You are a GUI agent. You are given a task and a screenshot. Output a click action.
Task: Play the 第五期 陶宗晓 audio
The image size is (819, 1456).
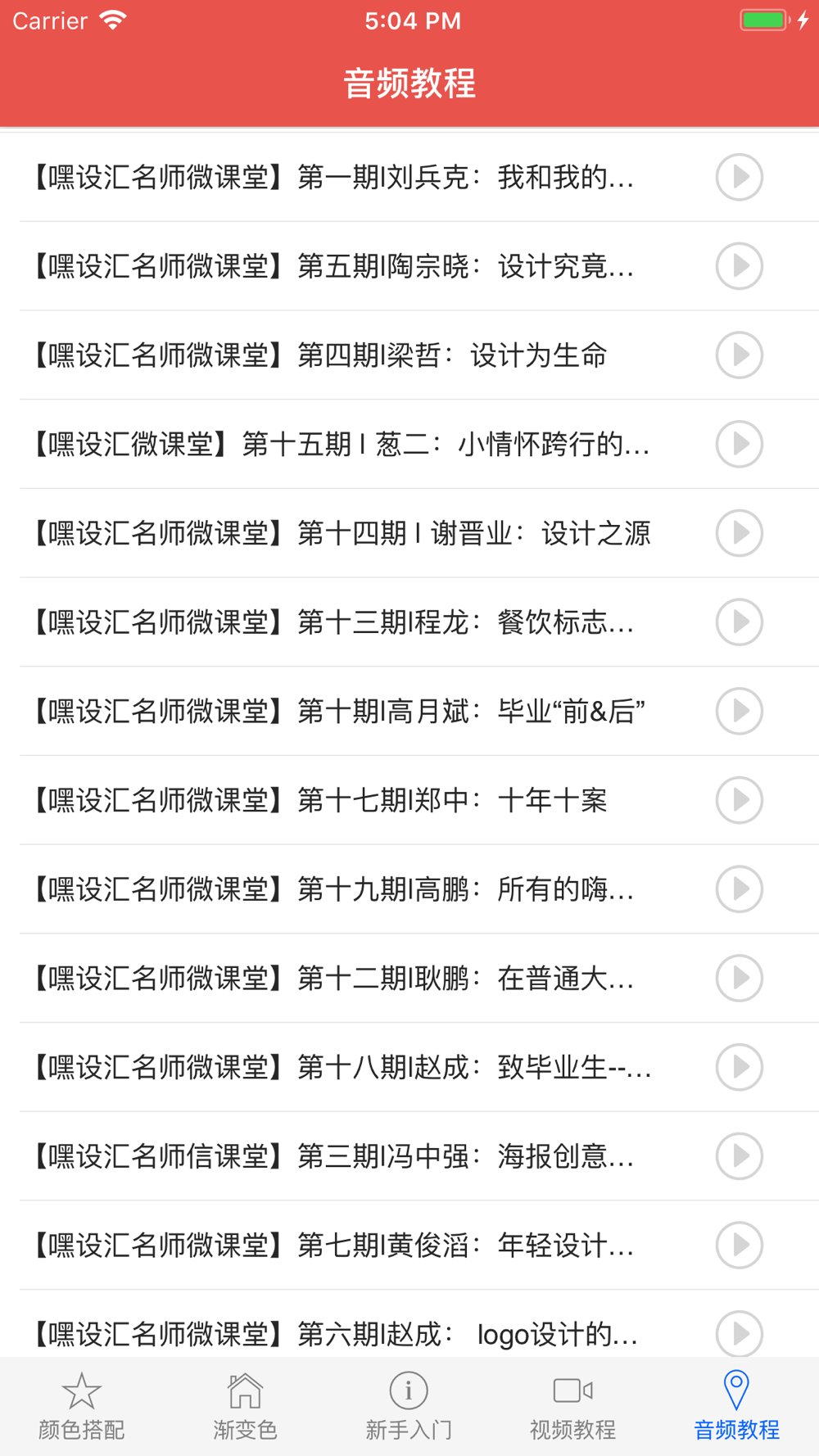pos(739,266)
